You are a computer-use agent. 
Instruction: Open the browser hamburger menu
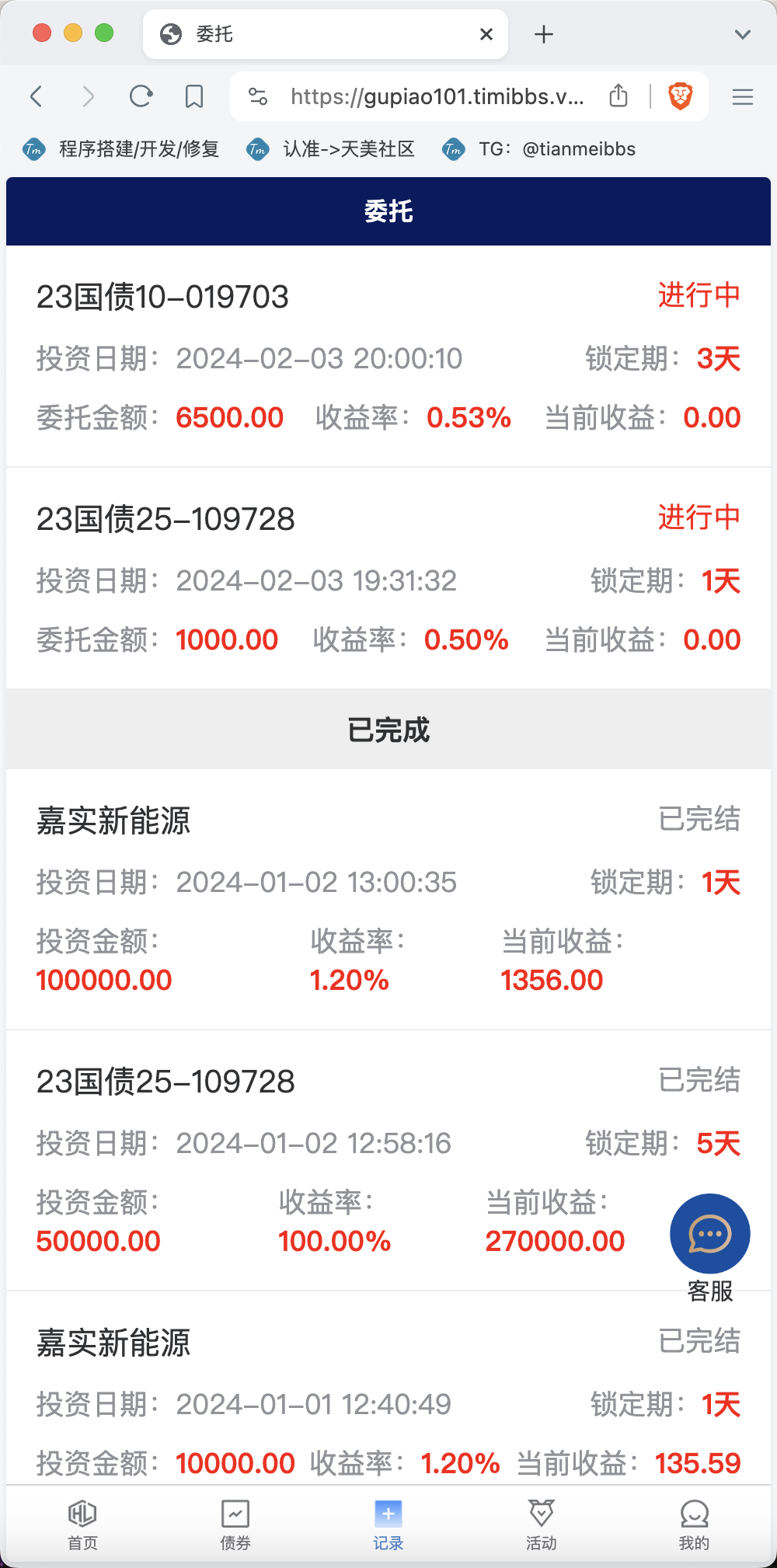point(743,96)
